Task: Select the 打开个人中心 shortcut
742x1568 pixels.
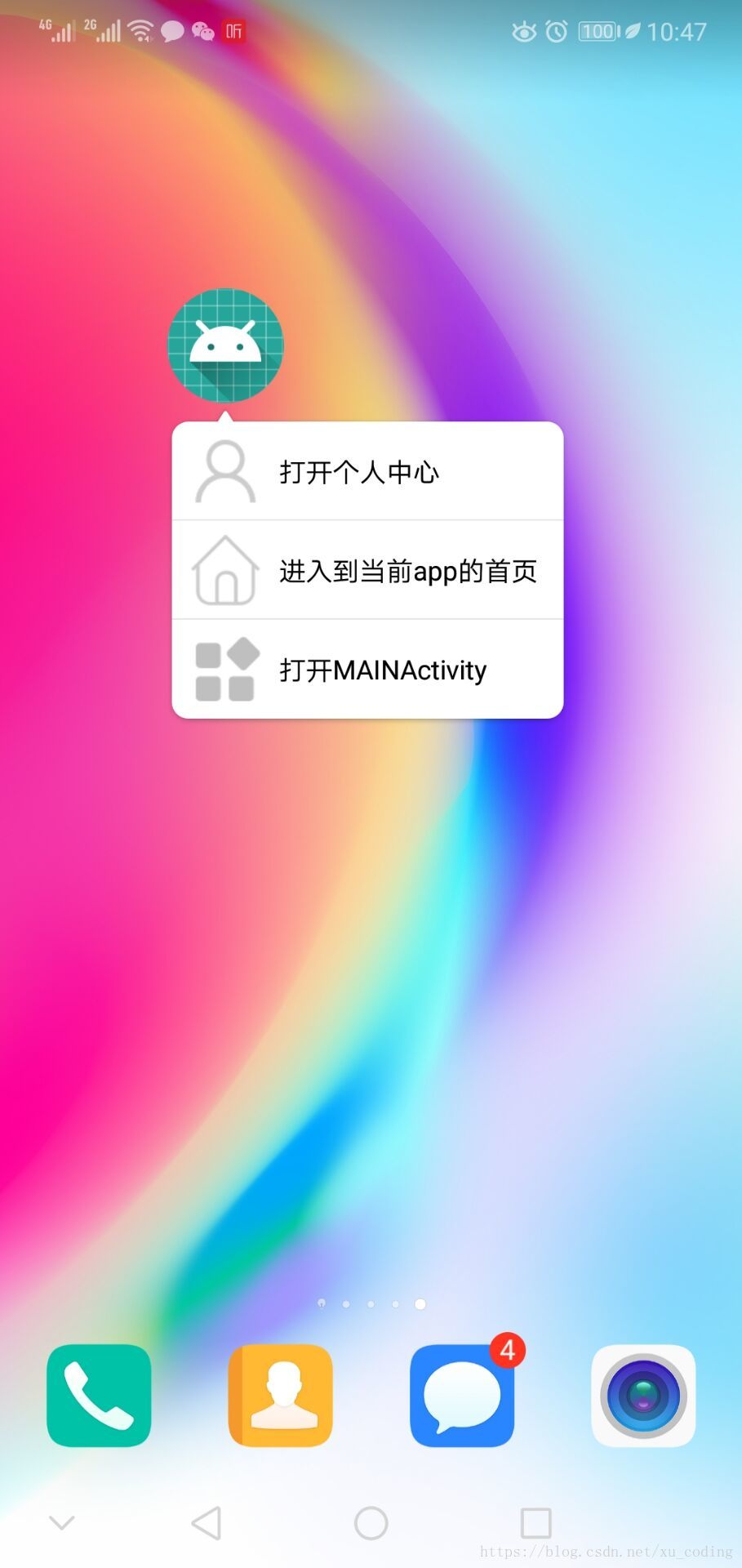Action: click(x=367, y=472)
